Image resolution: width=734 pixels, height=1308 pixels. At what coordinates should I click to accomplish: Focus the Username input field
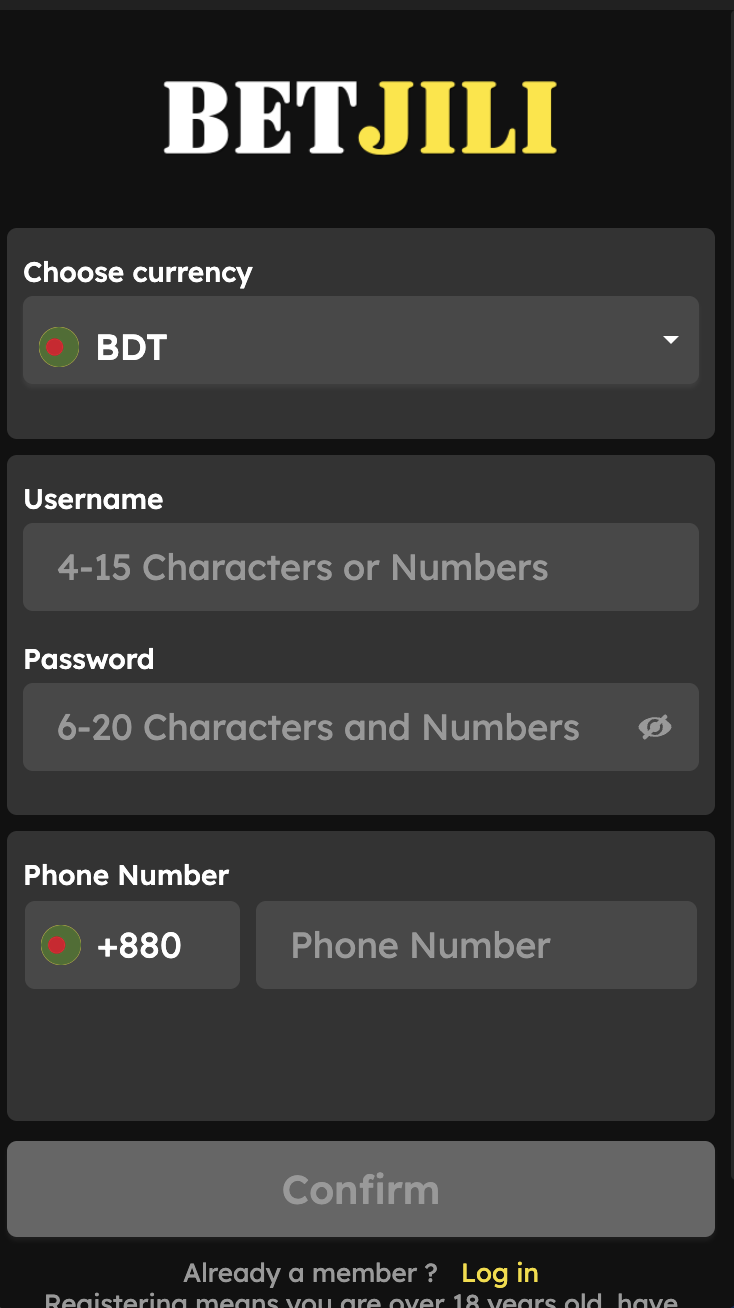point(360,567)
